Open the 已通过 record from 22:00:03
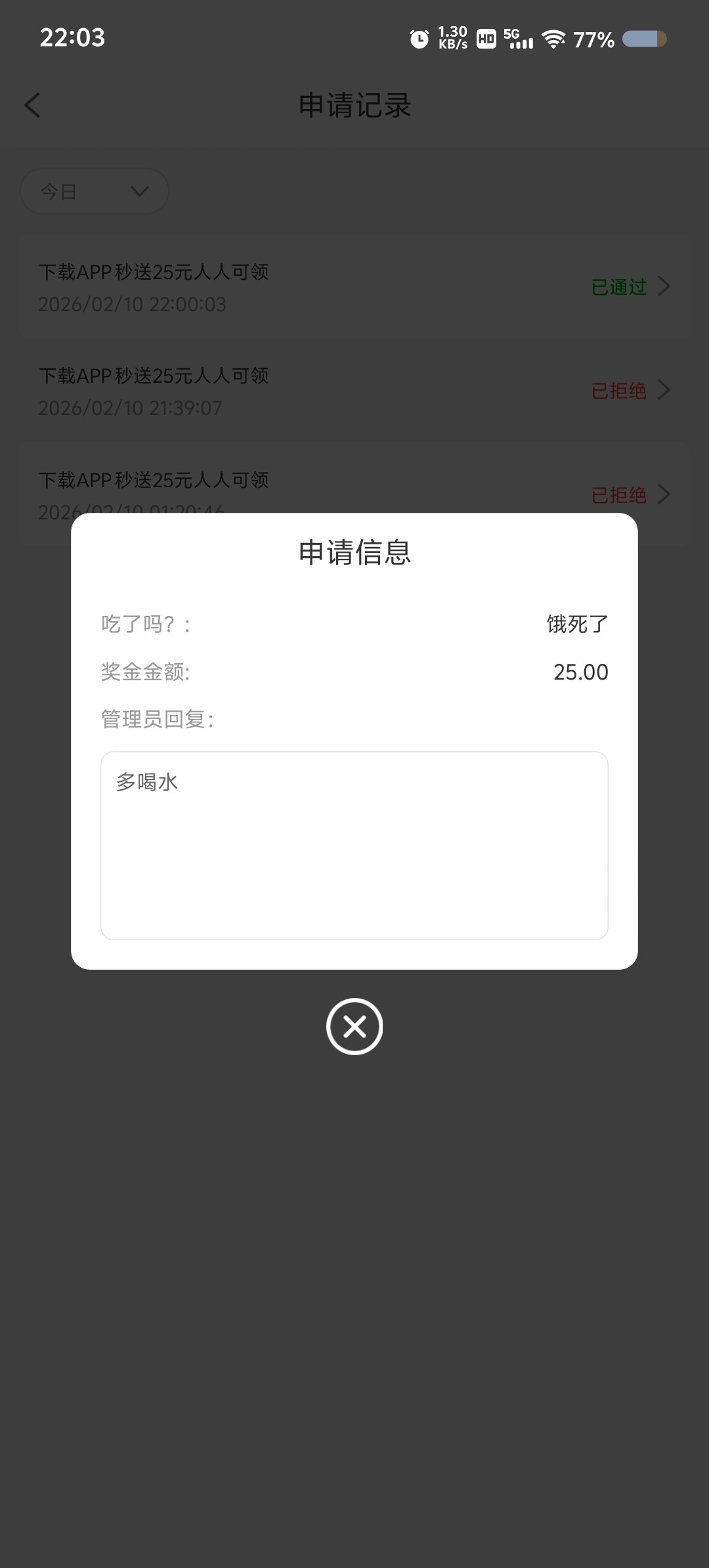709x1568 pixels. (x=354, y=287)
